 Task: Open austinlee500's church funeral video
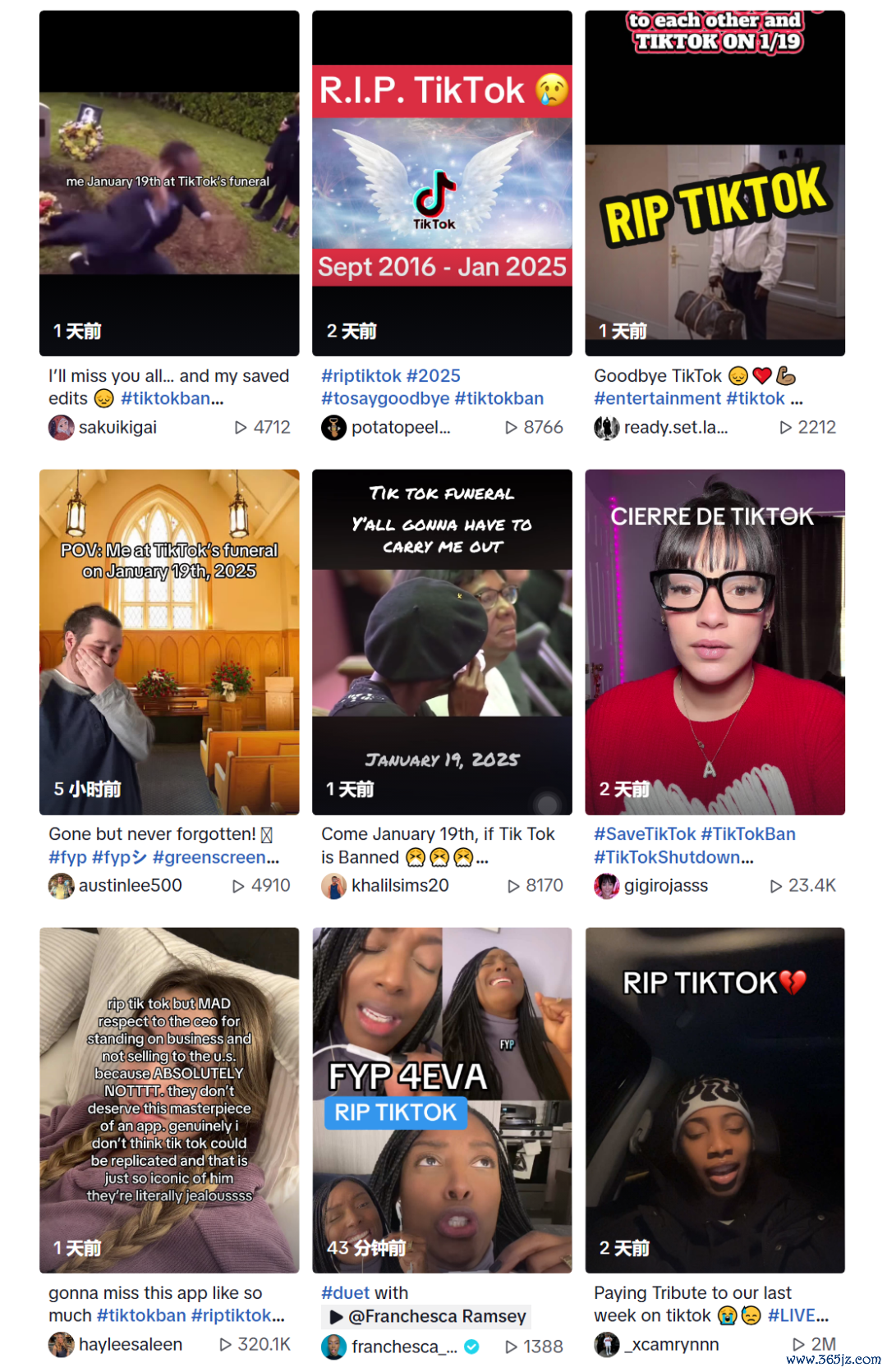(169, 641)
